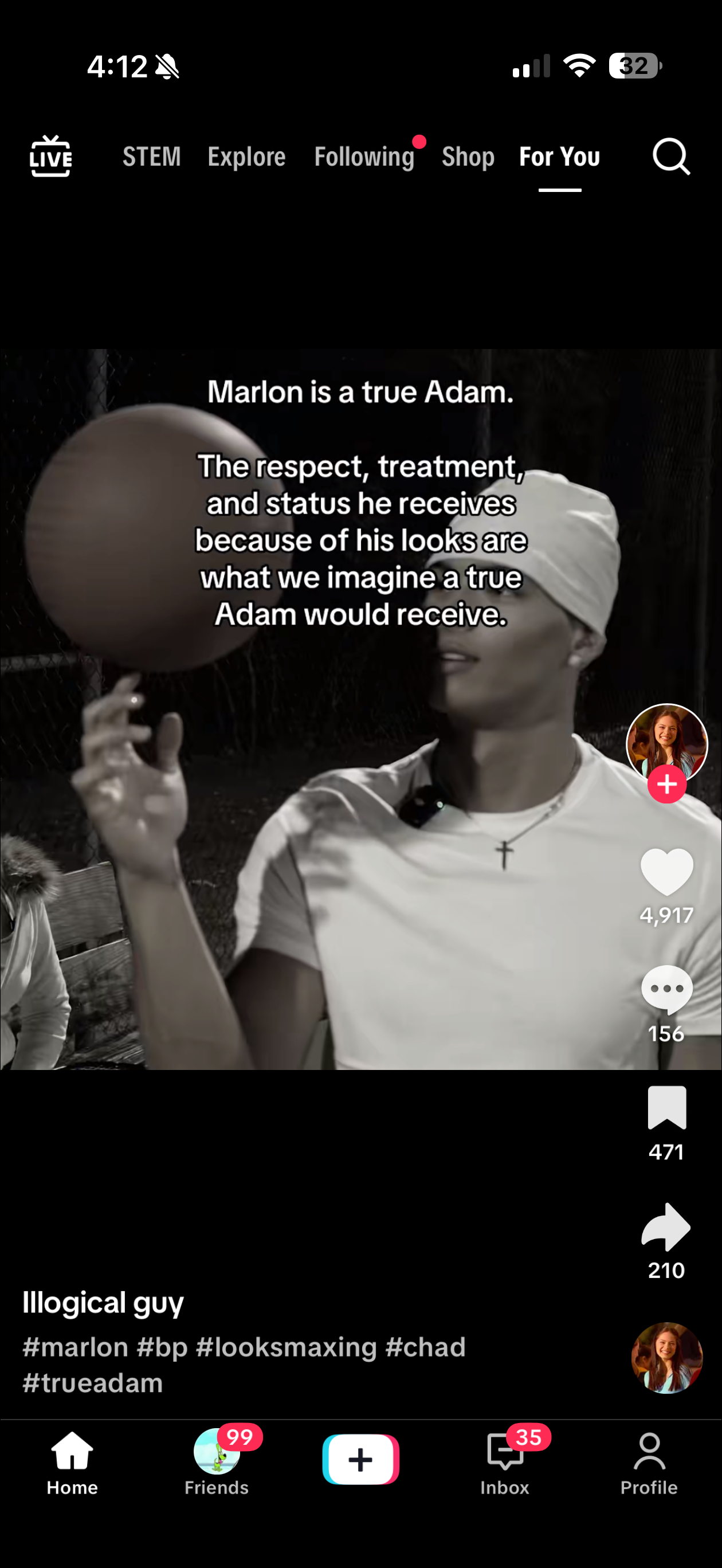Open the spinning sound disc
The image size is (722, 1568).
coord(666,1358)
